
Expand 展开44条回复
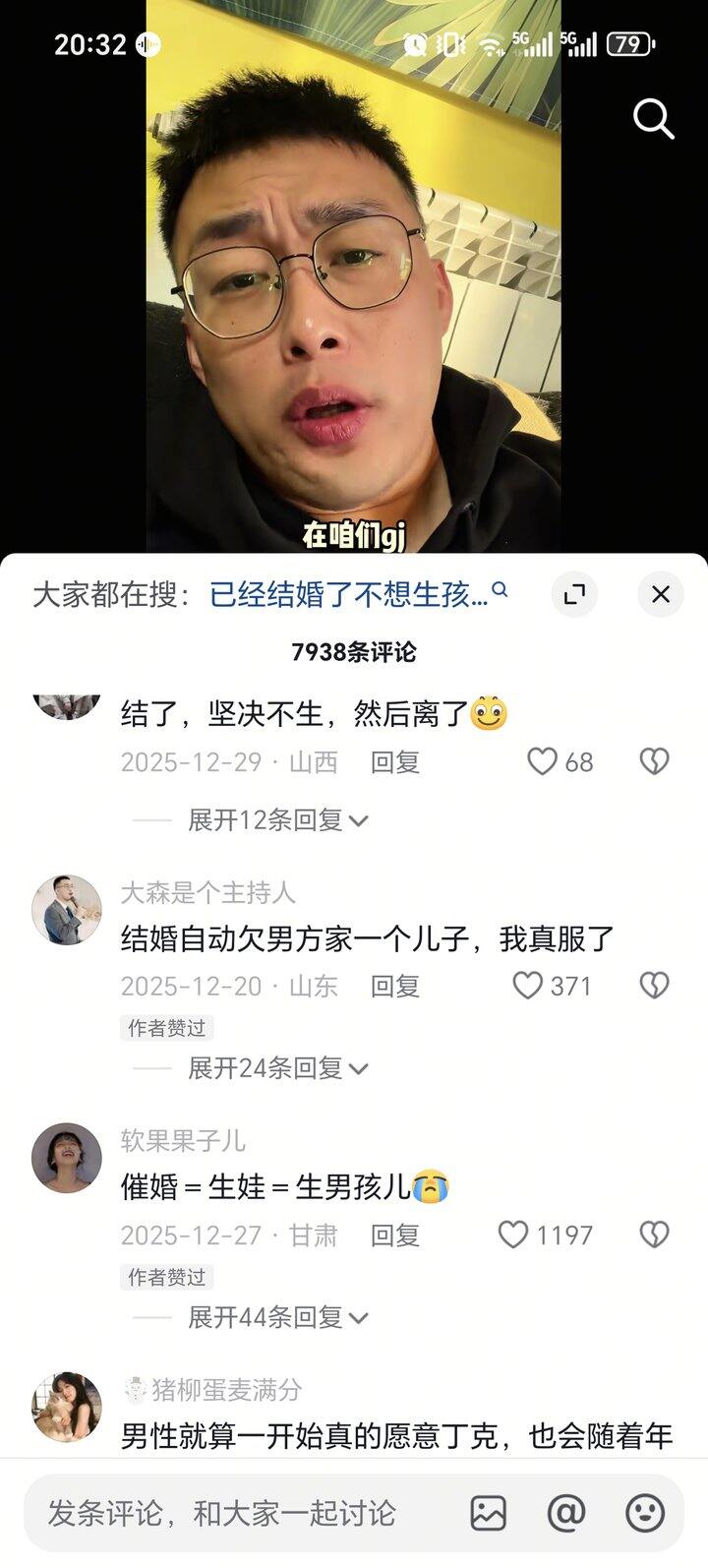coord(277,1317)
